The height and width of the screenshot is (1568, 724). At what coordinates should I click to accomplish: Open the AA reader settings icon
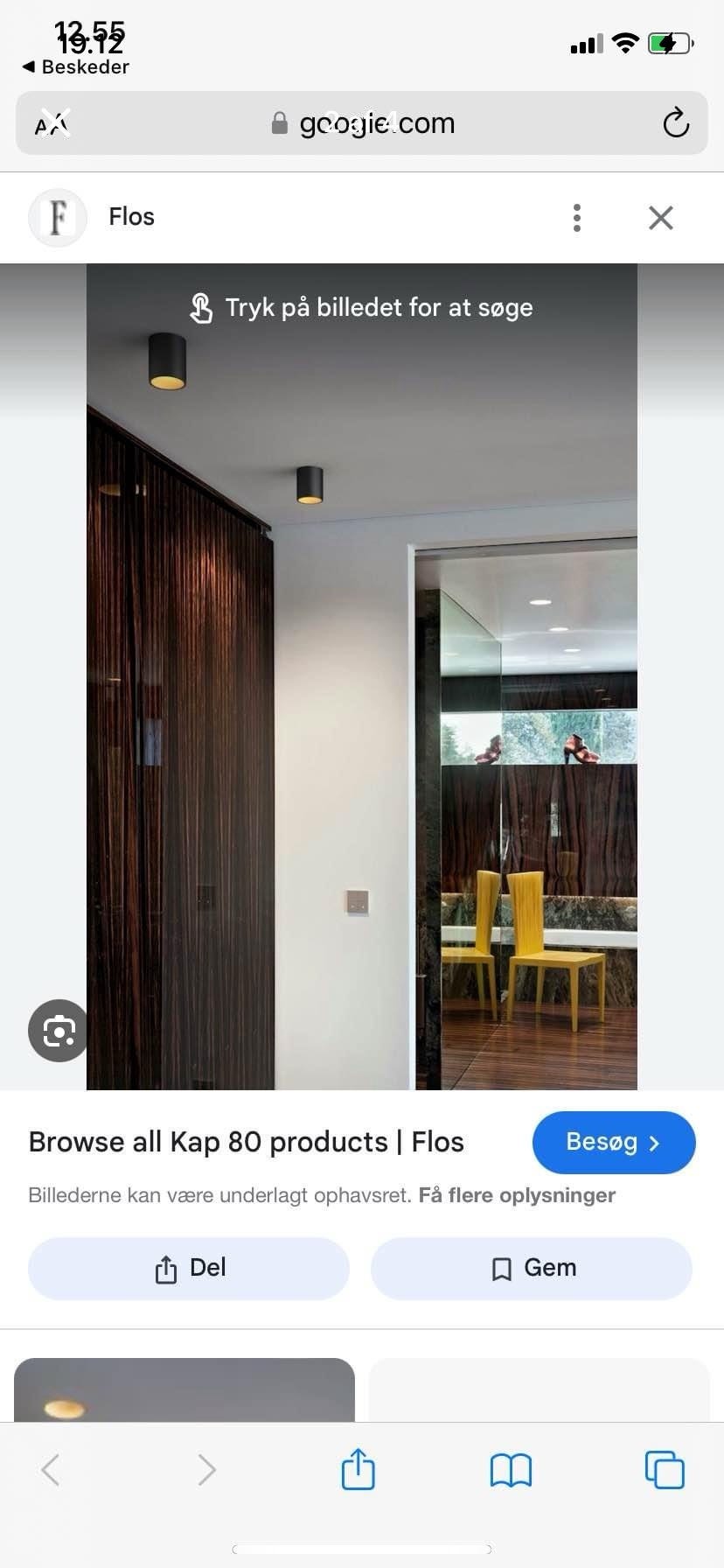click(x=51, y=123)
